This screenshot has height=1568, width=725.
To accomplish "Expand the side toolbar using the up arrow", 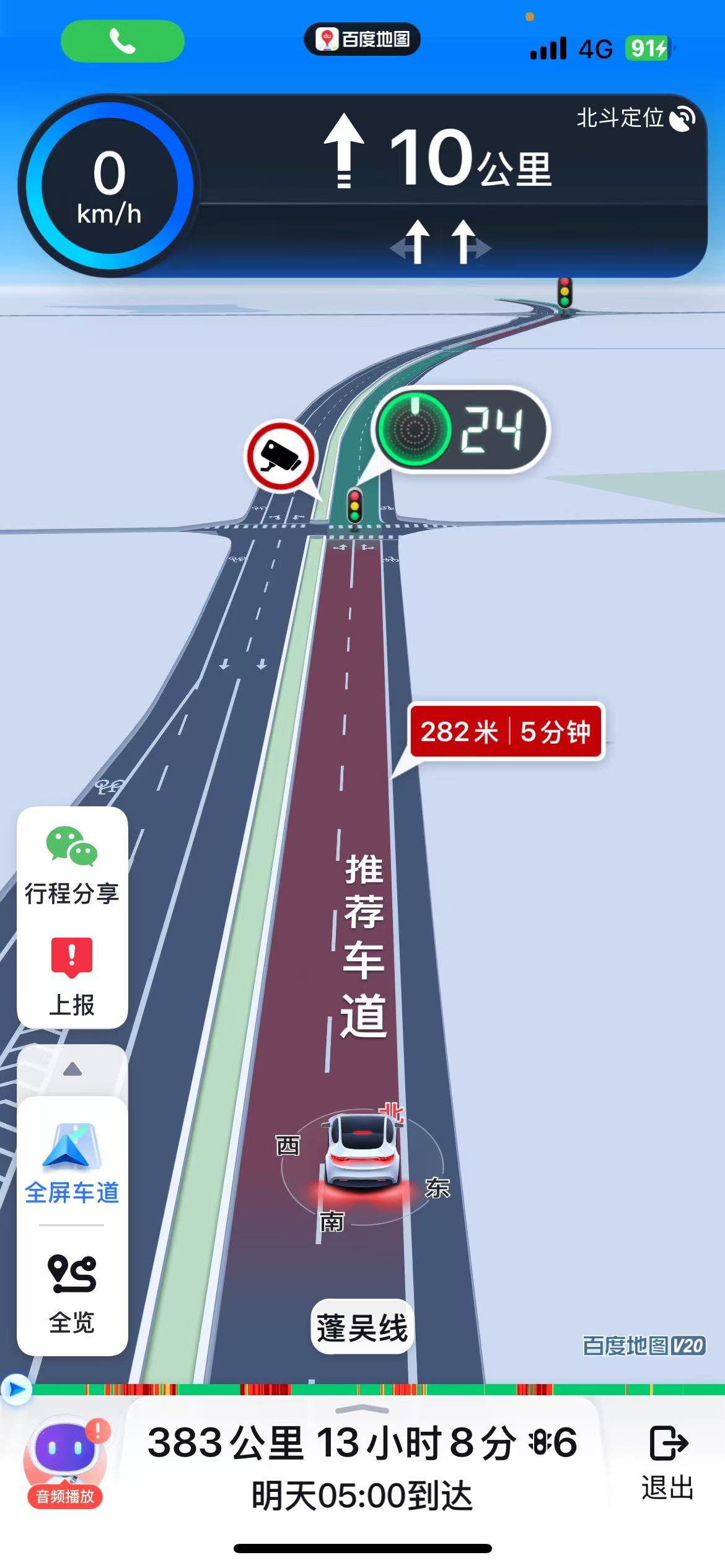I will pos(72,1069).
